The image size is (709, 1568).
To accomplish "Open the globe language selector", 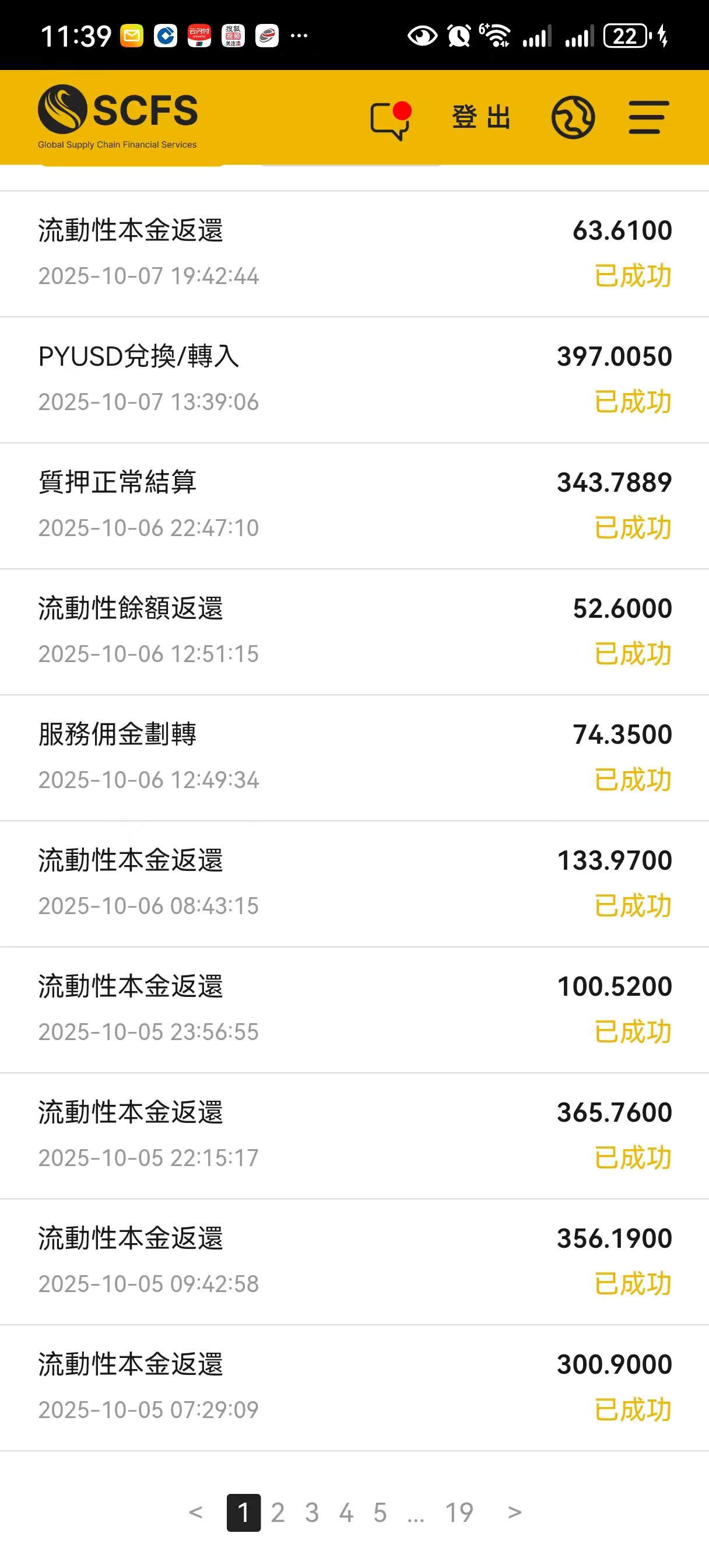I will 573,117.
